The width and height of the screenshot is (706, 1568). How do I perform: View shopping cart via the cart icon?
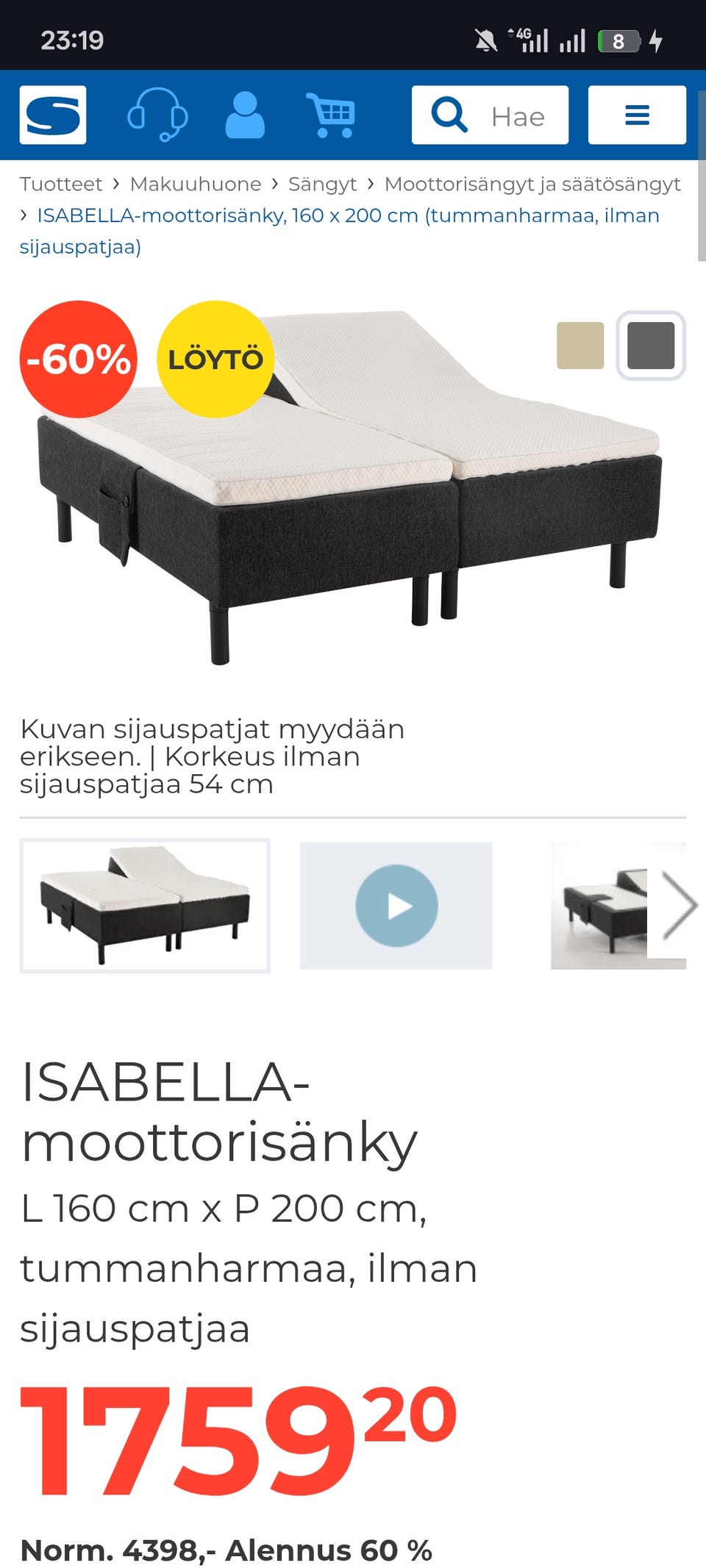pos(332,115)
